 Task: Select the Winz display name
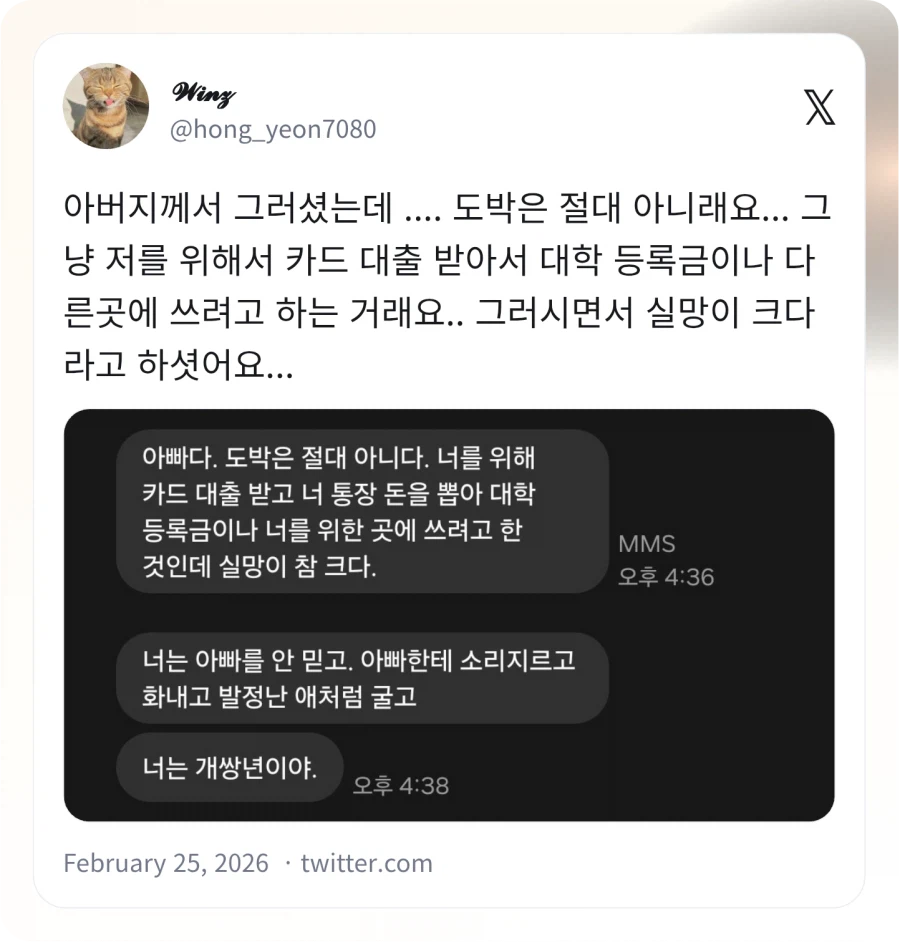click(x=204, y=93)
